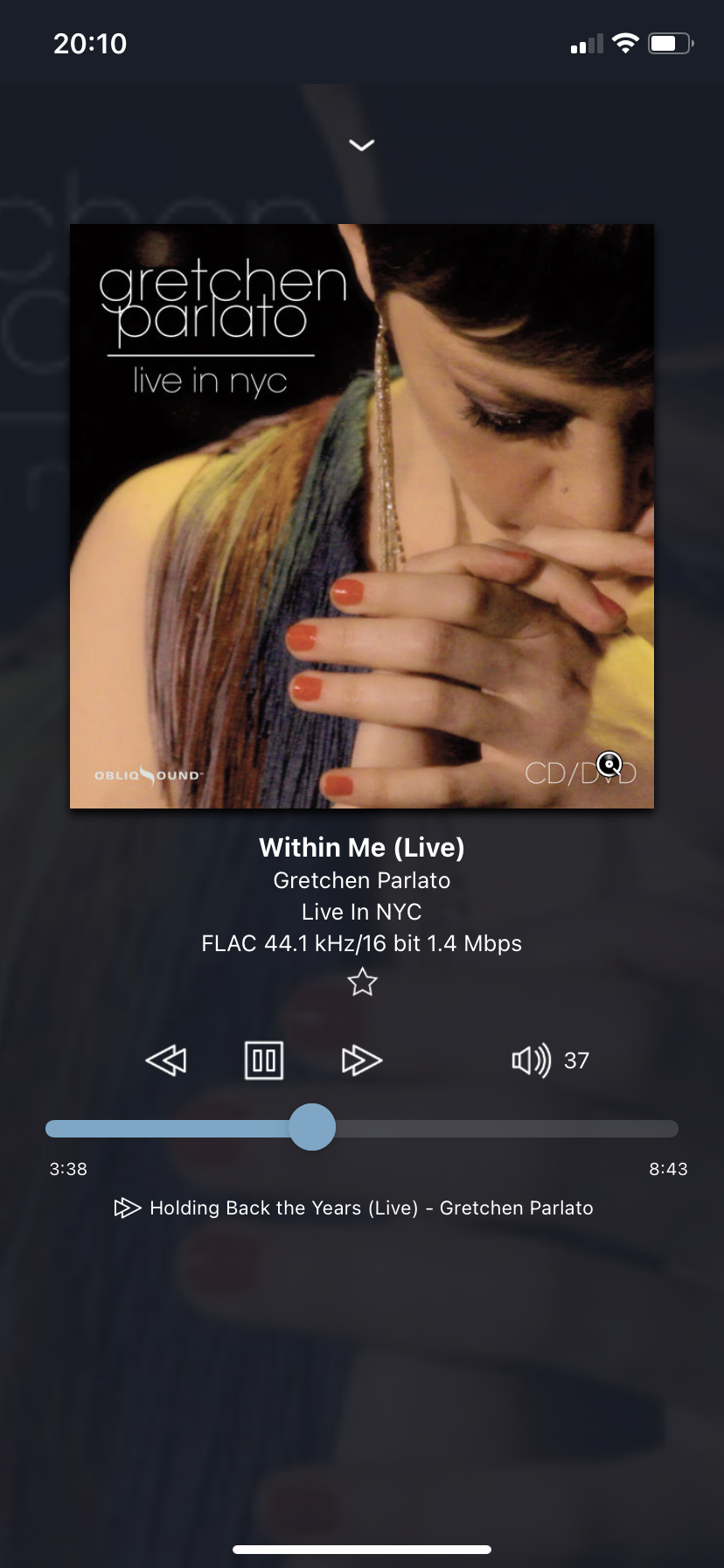724x1568 pixels.
Task: Open the album cover magnifier icon
Action: click(x=609, y=763)
